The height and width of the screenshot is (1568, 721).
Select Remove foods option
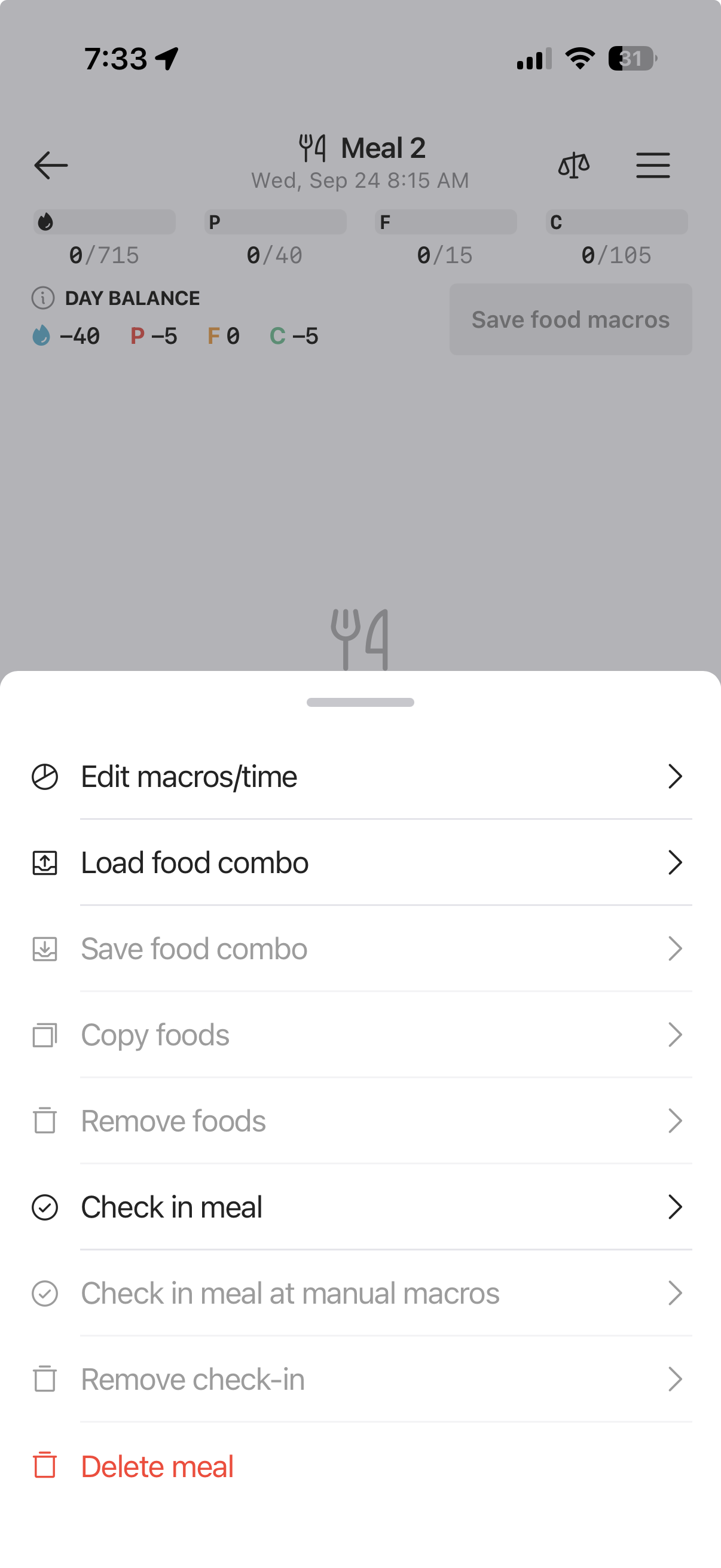[x=360, y=1121]
